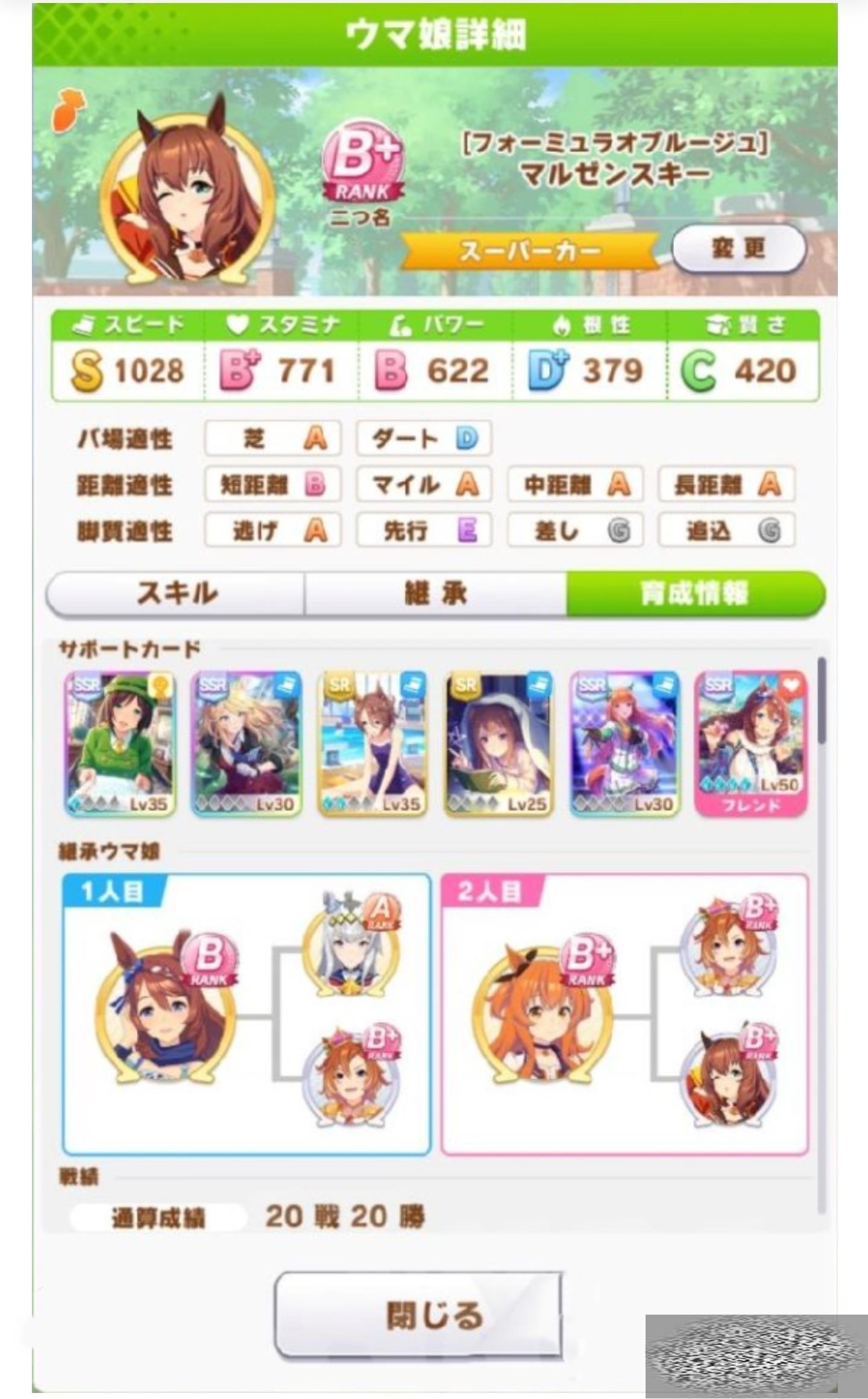Select the 育成情報 tab
Image resolution: width=868 pixels, height=1399 pixels.
[x=695, y=594]
